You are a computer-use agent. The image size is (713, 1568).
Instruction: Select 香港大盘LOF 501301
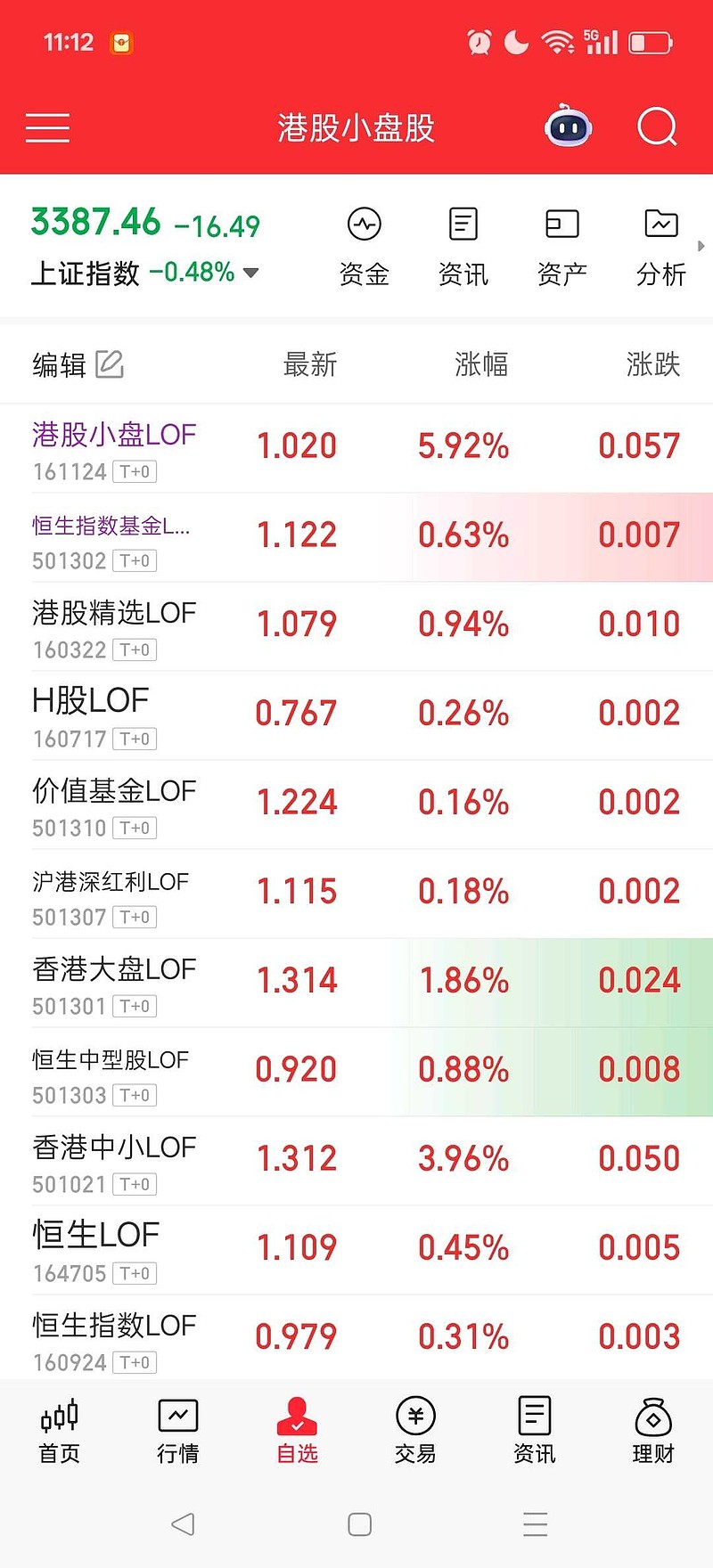click(x=114, y=983)
